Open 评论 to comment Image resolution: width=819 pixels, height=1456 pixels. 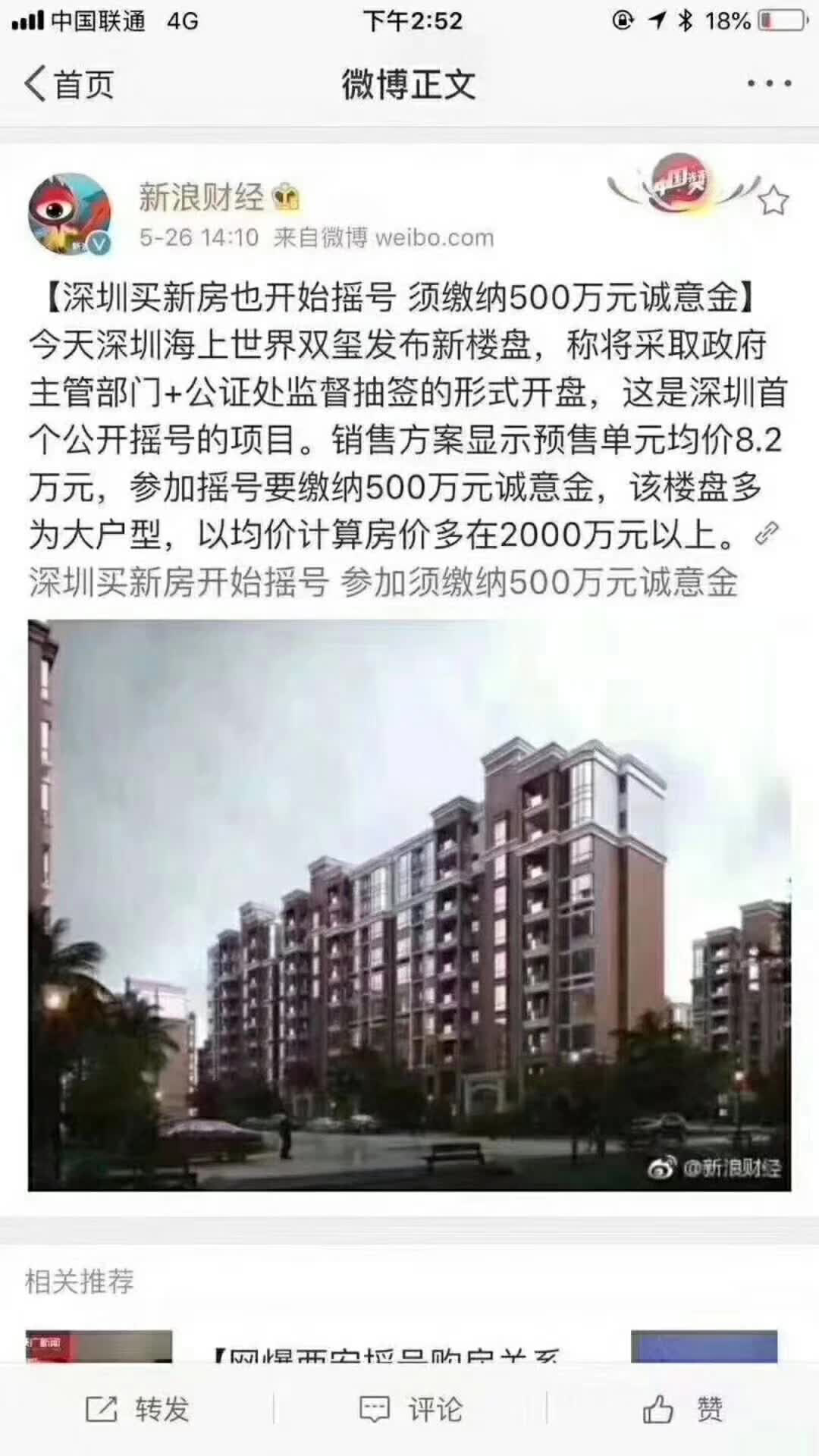[x=410, y=1409]
